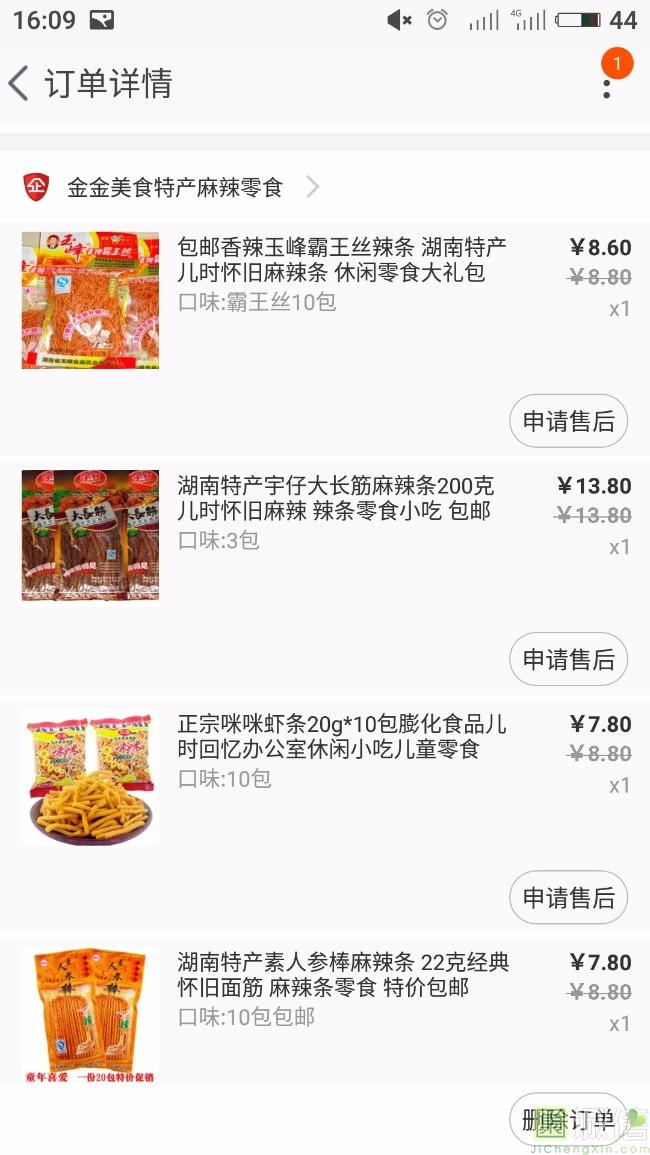Apply for after-sales on 咪咪虾条

(x=568, y=897)
